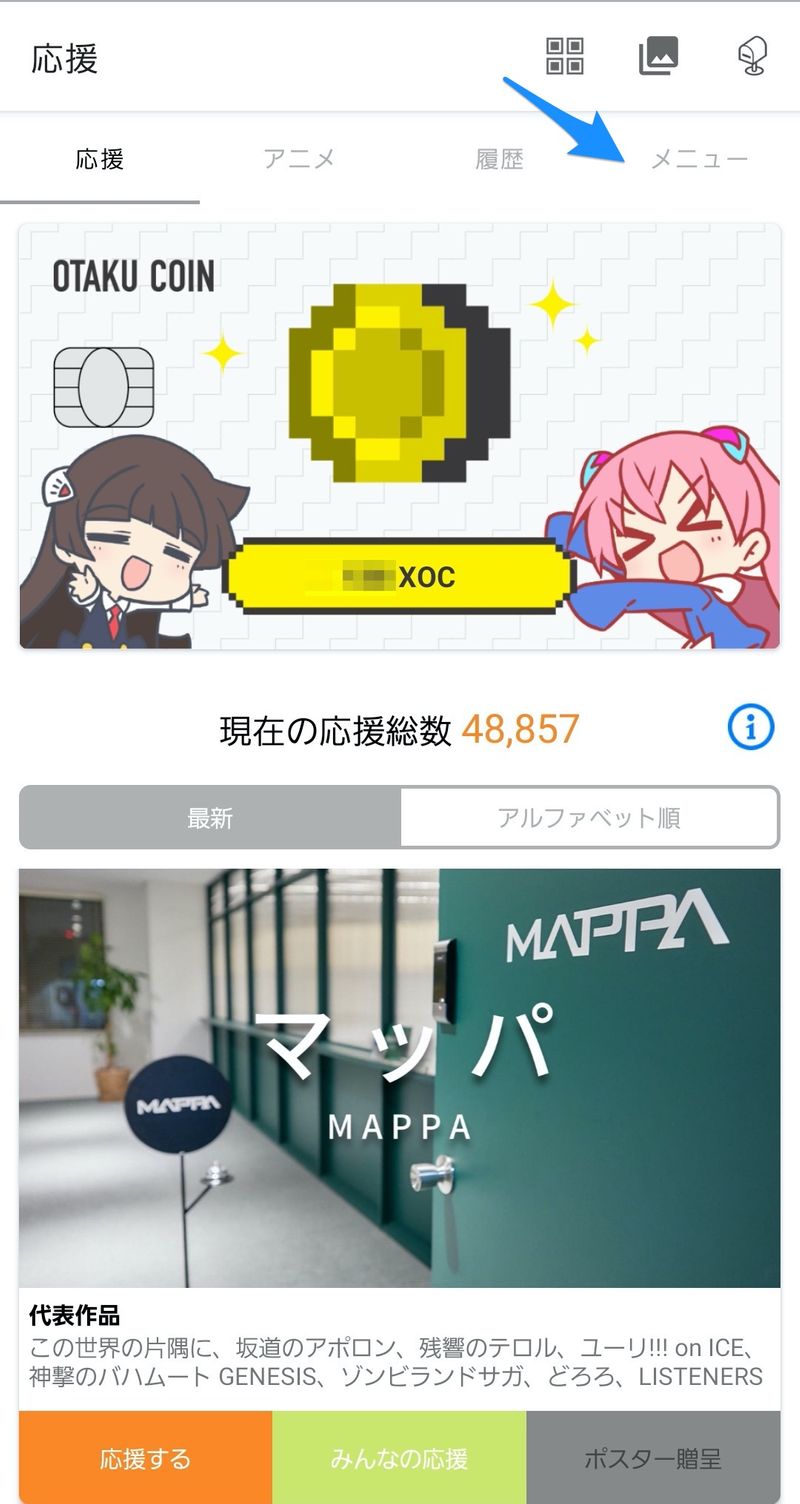Select the 応援 tab
This screenshot has height=1504, width=800.
[100, 159]
